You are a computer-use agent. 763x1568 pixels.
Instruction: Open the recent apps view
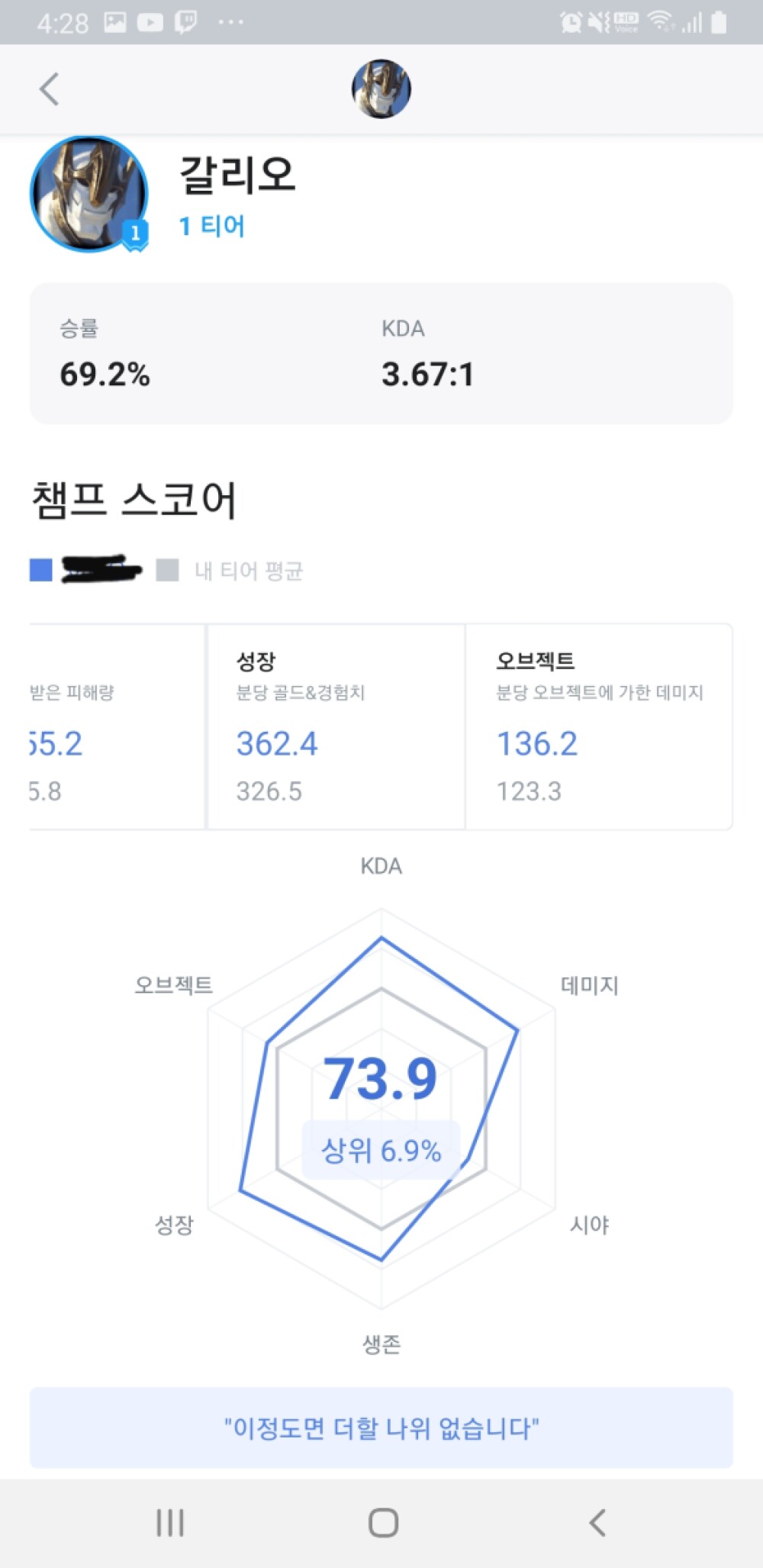[169, 1522]
